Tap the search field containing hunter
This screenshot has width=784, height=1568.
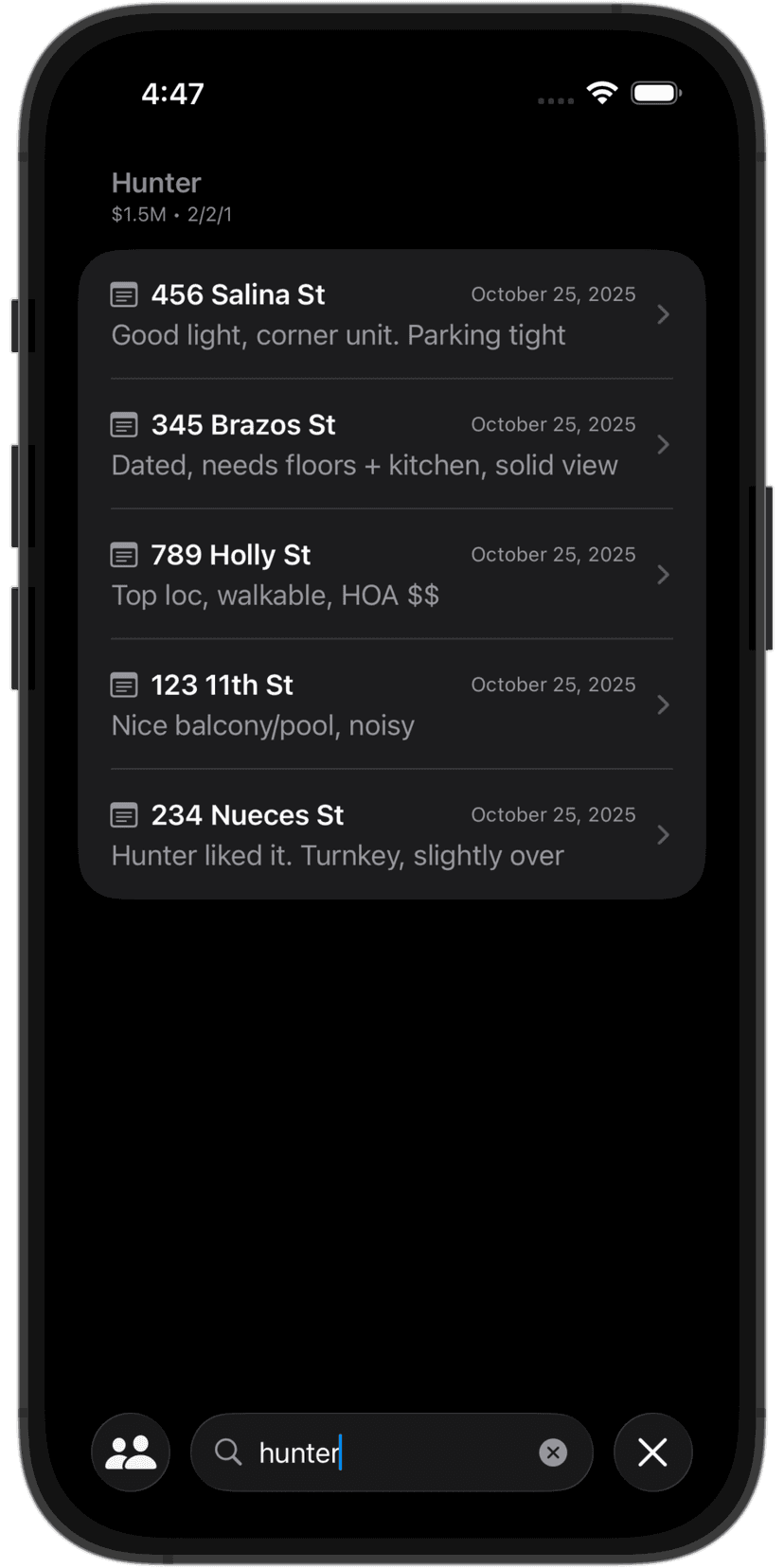pyautogui.click(x=379, y=1452)
